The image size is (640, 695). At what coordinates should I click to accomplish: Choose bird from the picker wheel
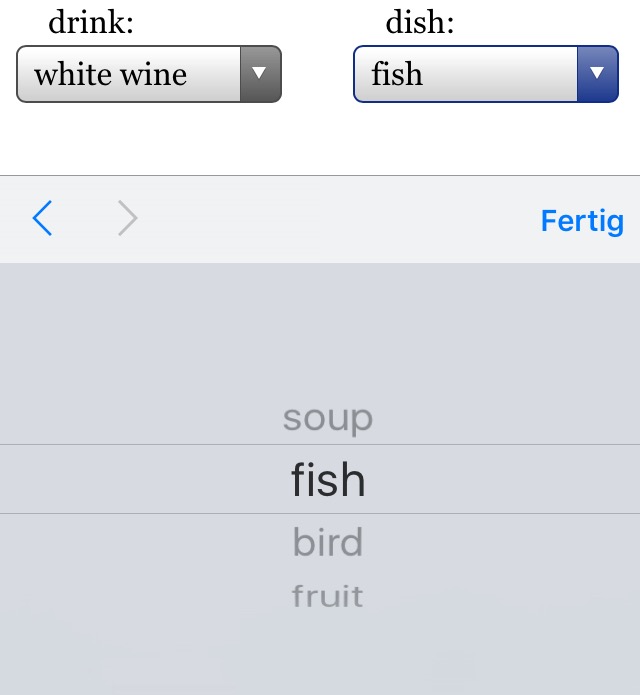(327, 543)
